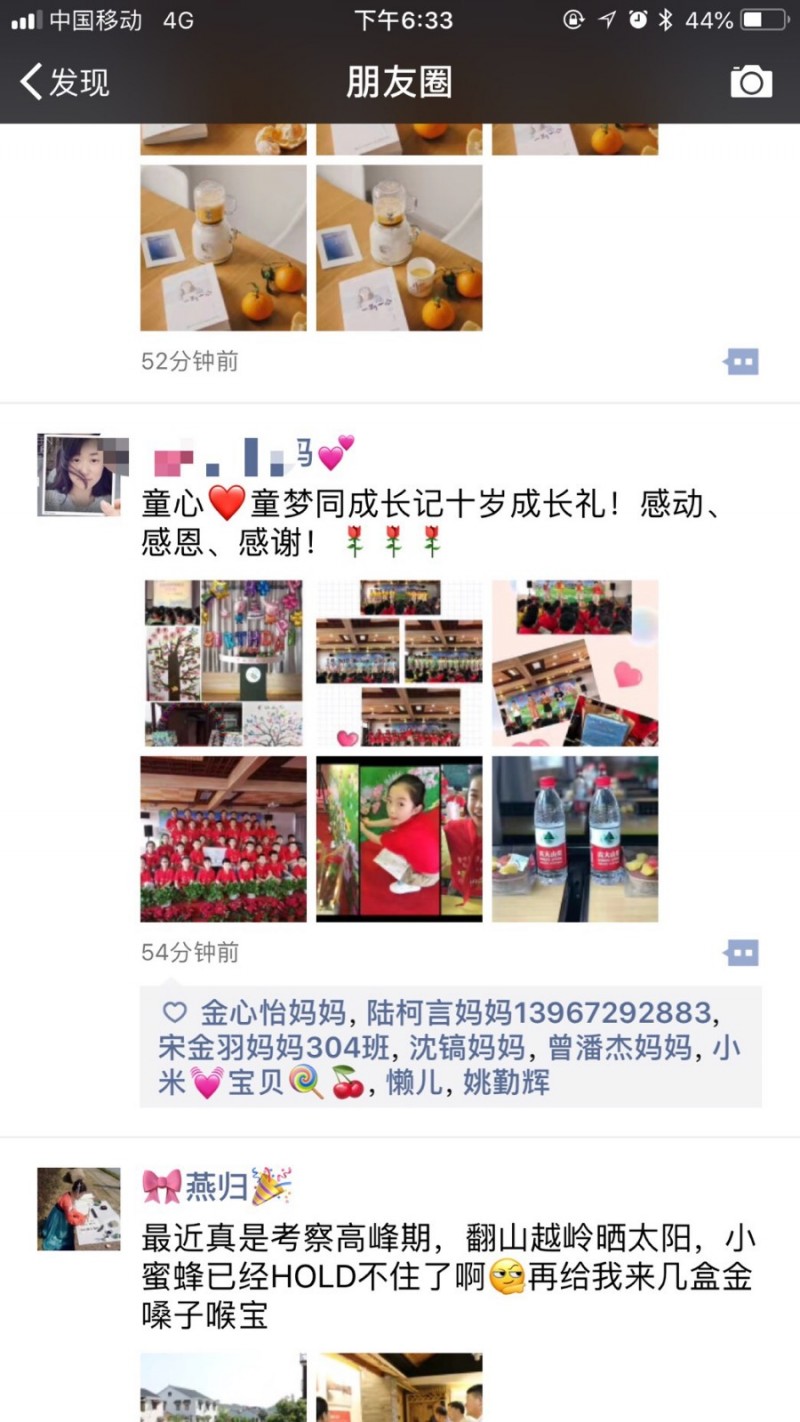This screenshot has height=1422, width=800.
Task: View the red-uniform group photo on stage
Action: pyautogui.click(x=223, y=838)
